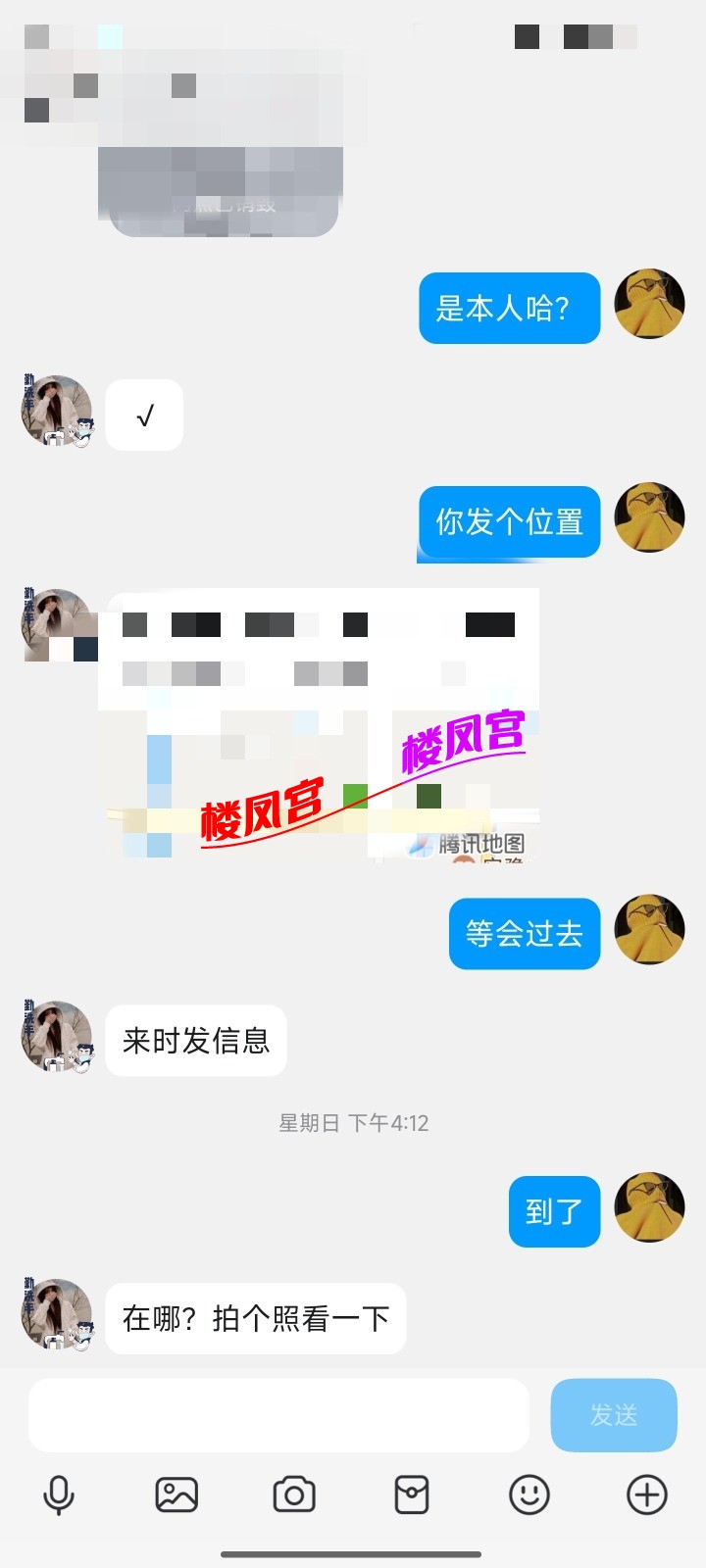
Task: Select the voice input microphone icon
Action: 61,1494
